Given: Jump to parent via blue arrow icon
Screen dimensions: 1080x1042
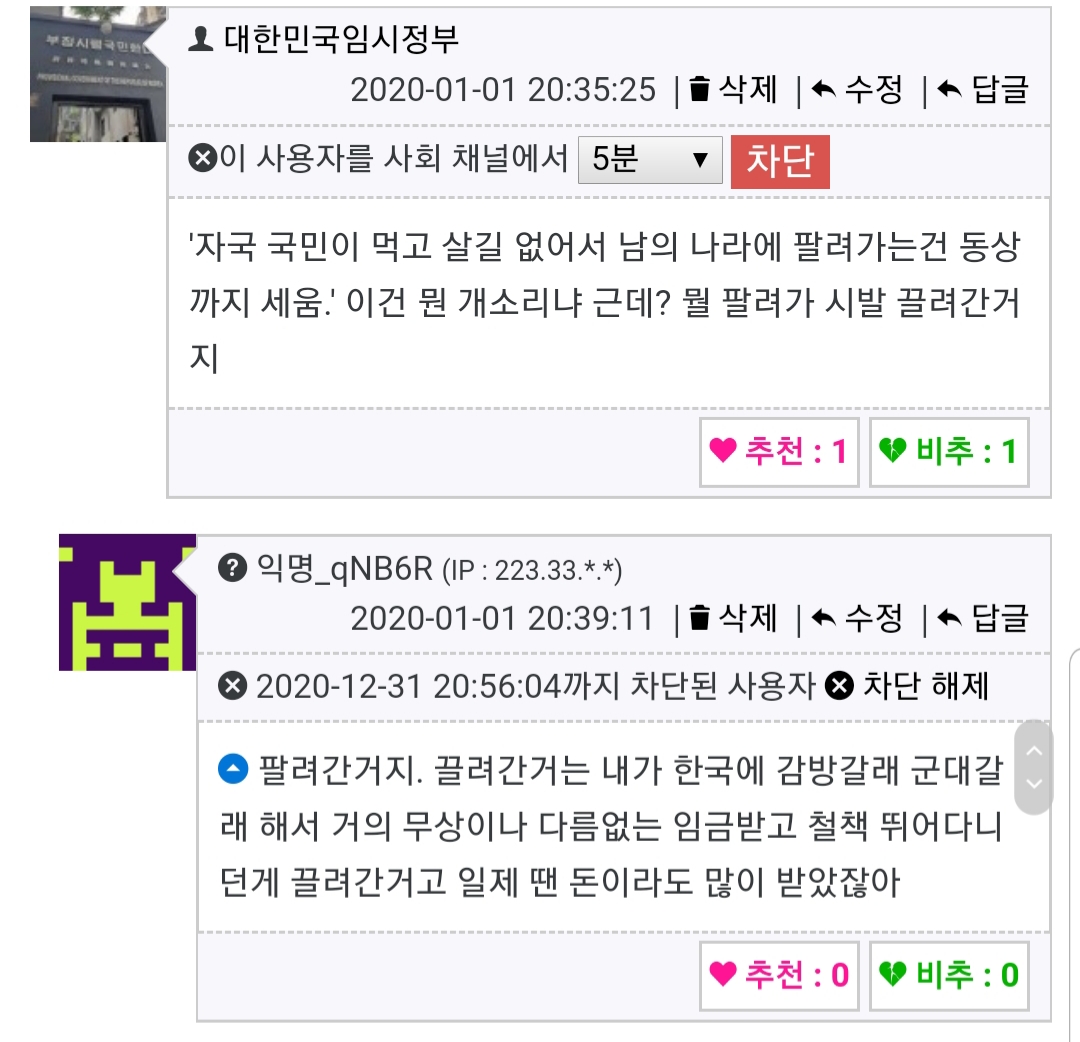Looking at the screenshot, I should [x=232, y=769].
